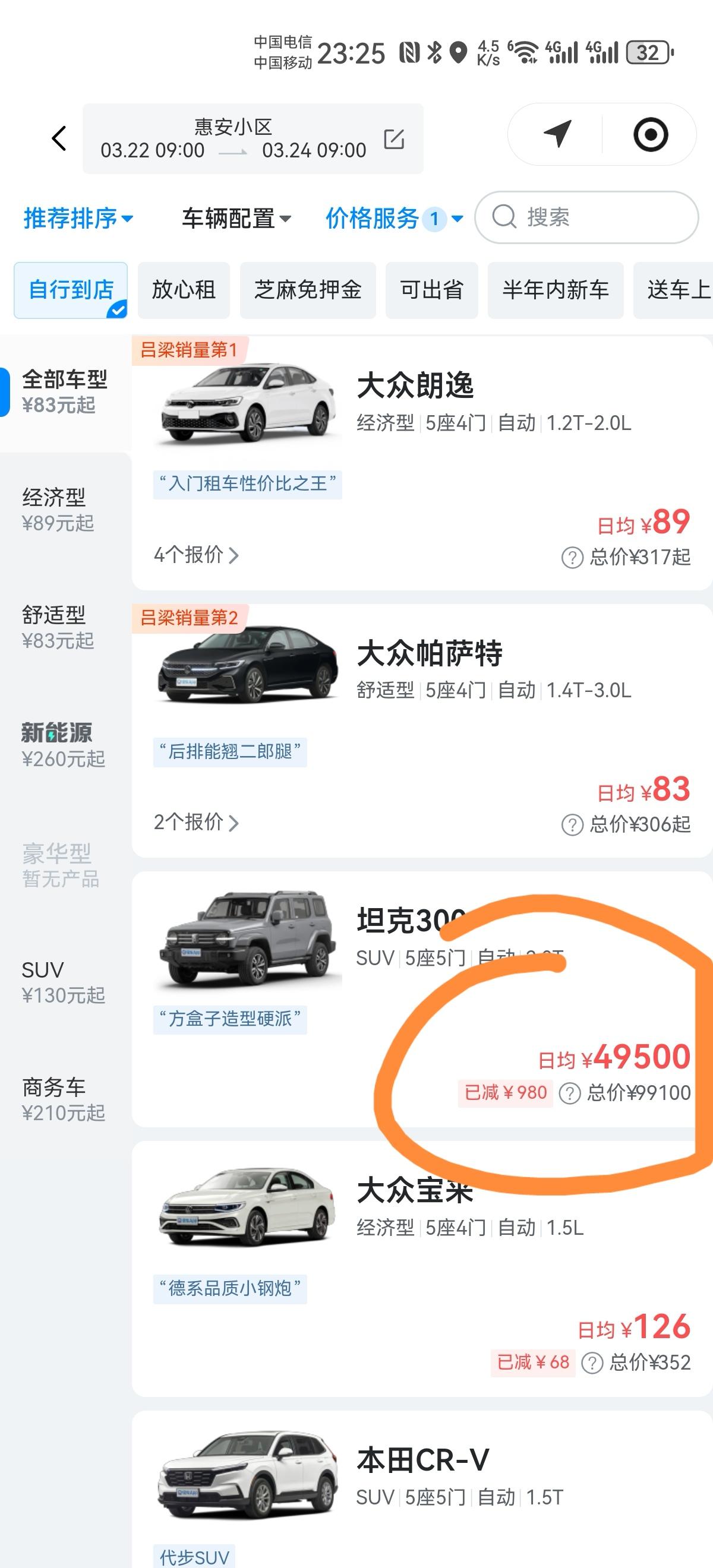Tap the map target icon top right
Image resolution: width=713 pixels, height=1568 pixels.
pos(651,134)
